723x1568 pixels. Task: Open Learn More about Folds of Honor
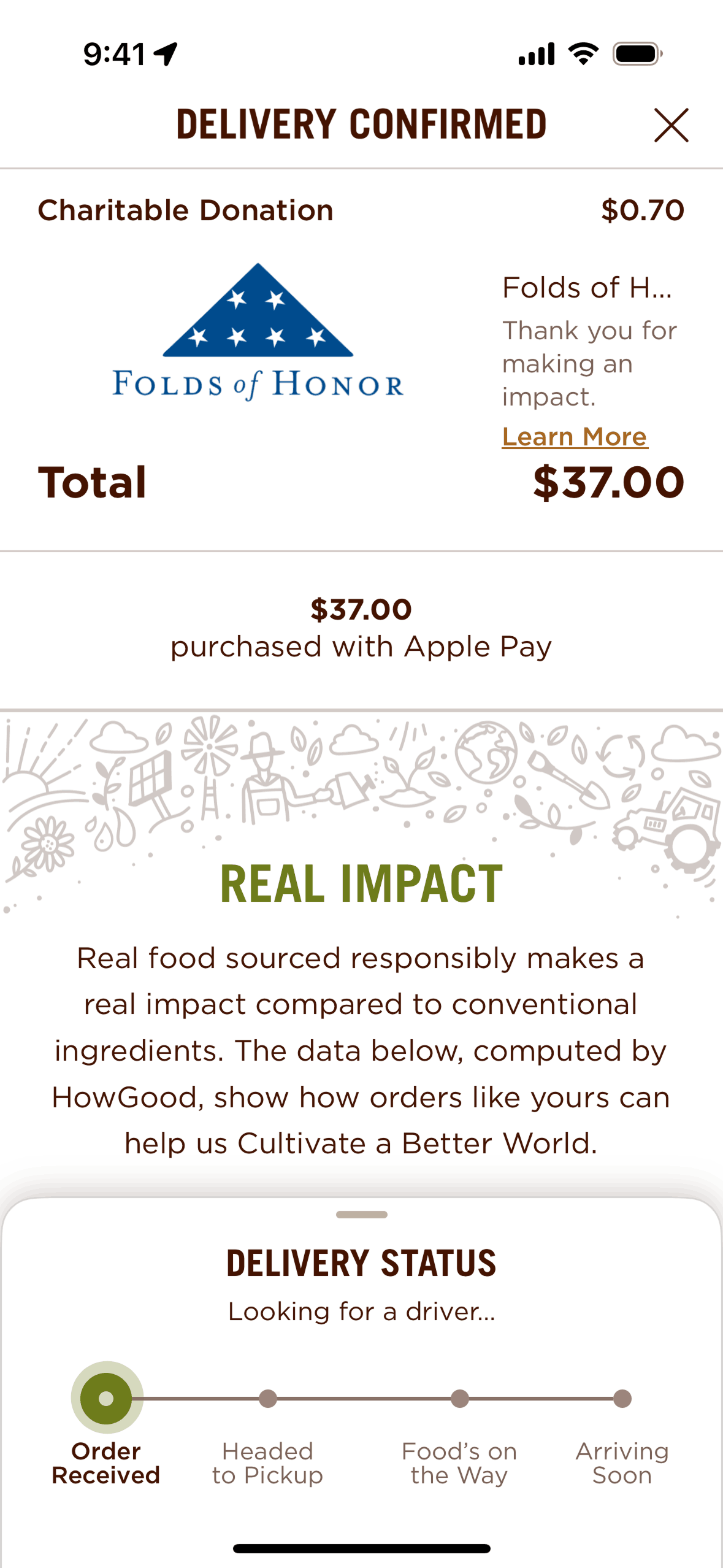575,437
